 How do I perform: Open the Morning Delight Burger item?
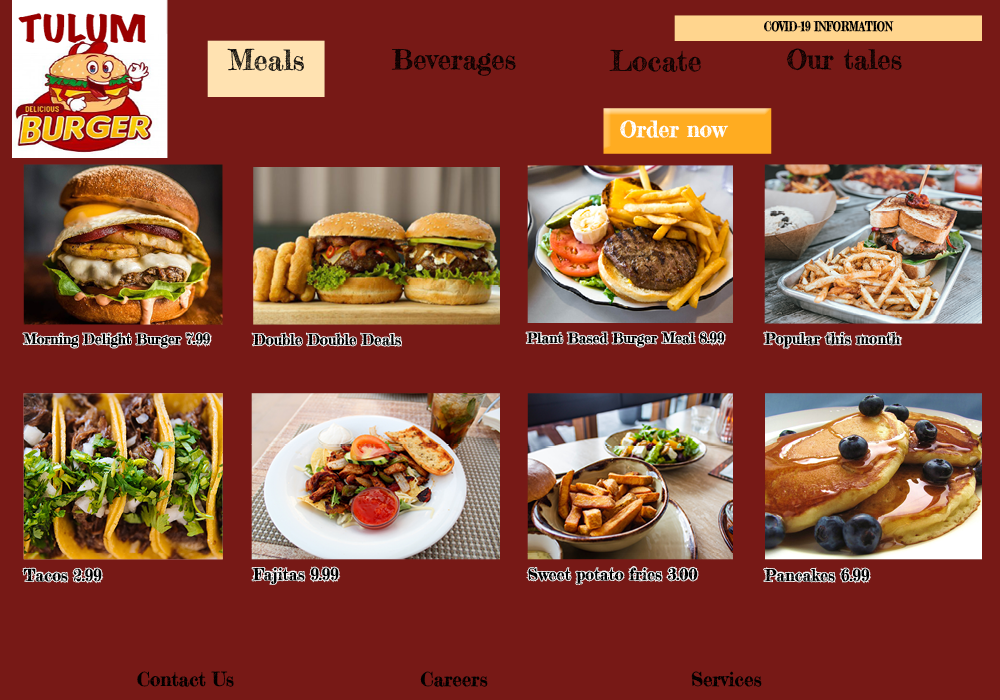pos(123,244)
